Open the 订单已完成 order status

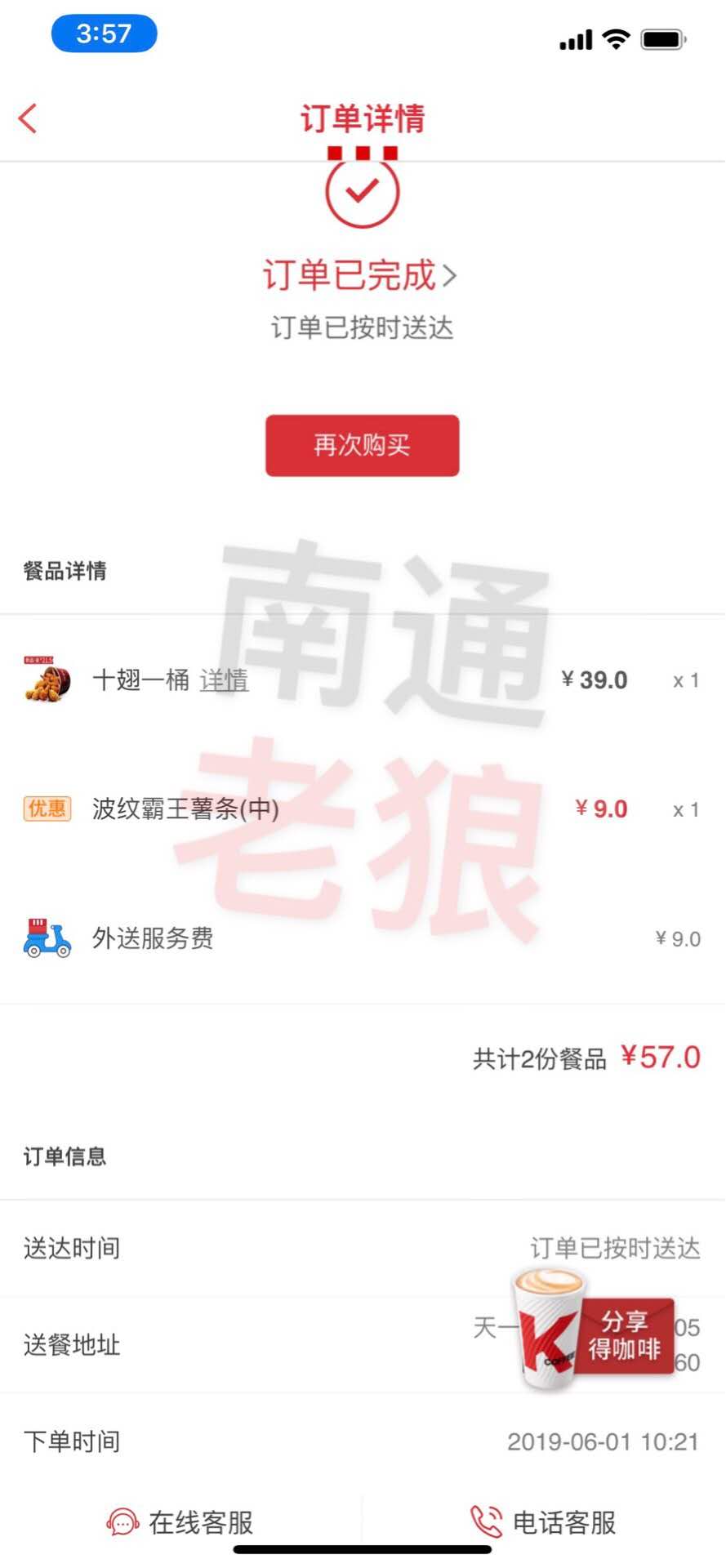pos(359,275)
